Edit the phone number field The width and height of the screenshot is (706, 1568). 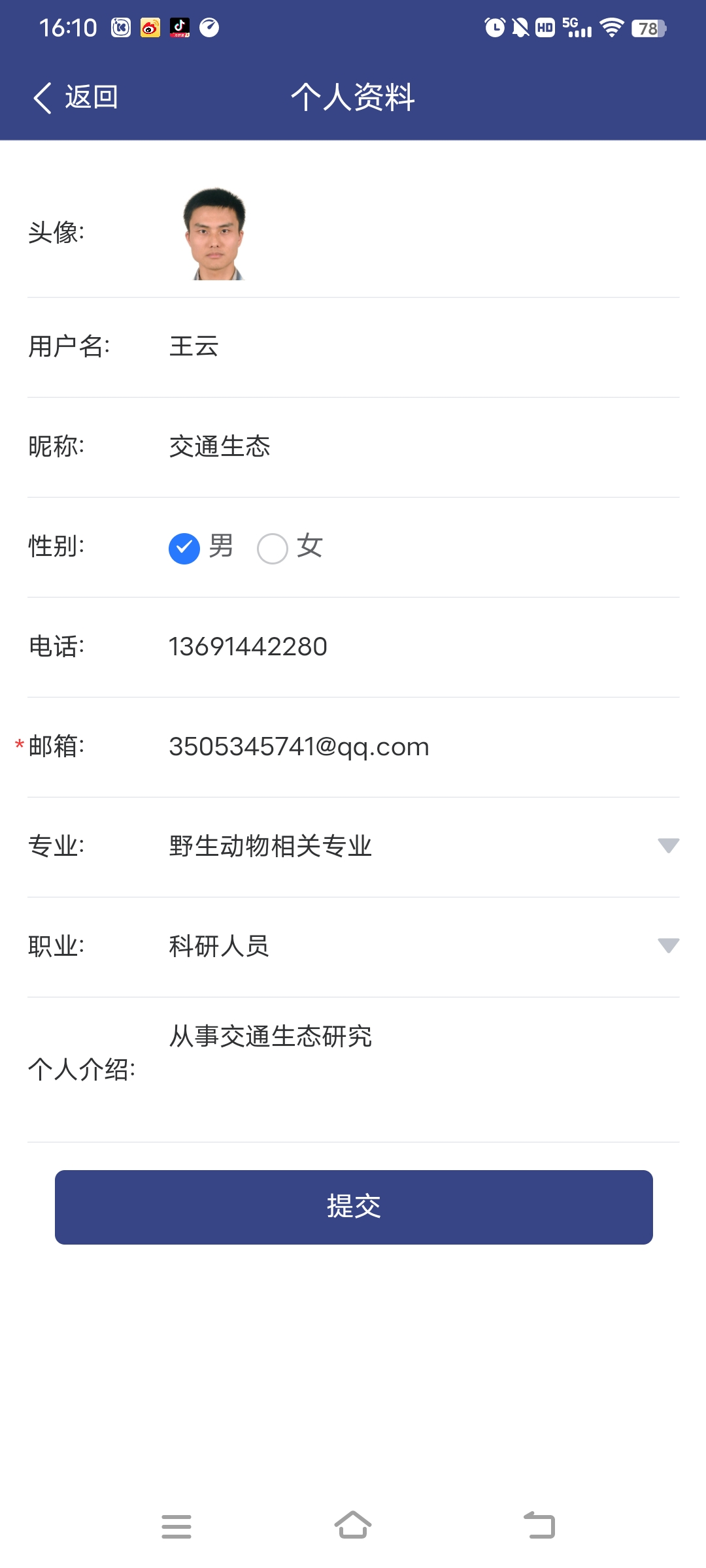point(418,647)
